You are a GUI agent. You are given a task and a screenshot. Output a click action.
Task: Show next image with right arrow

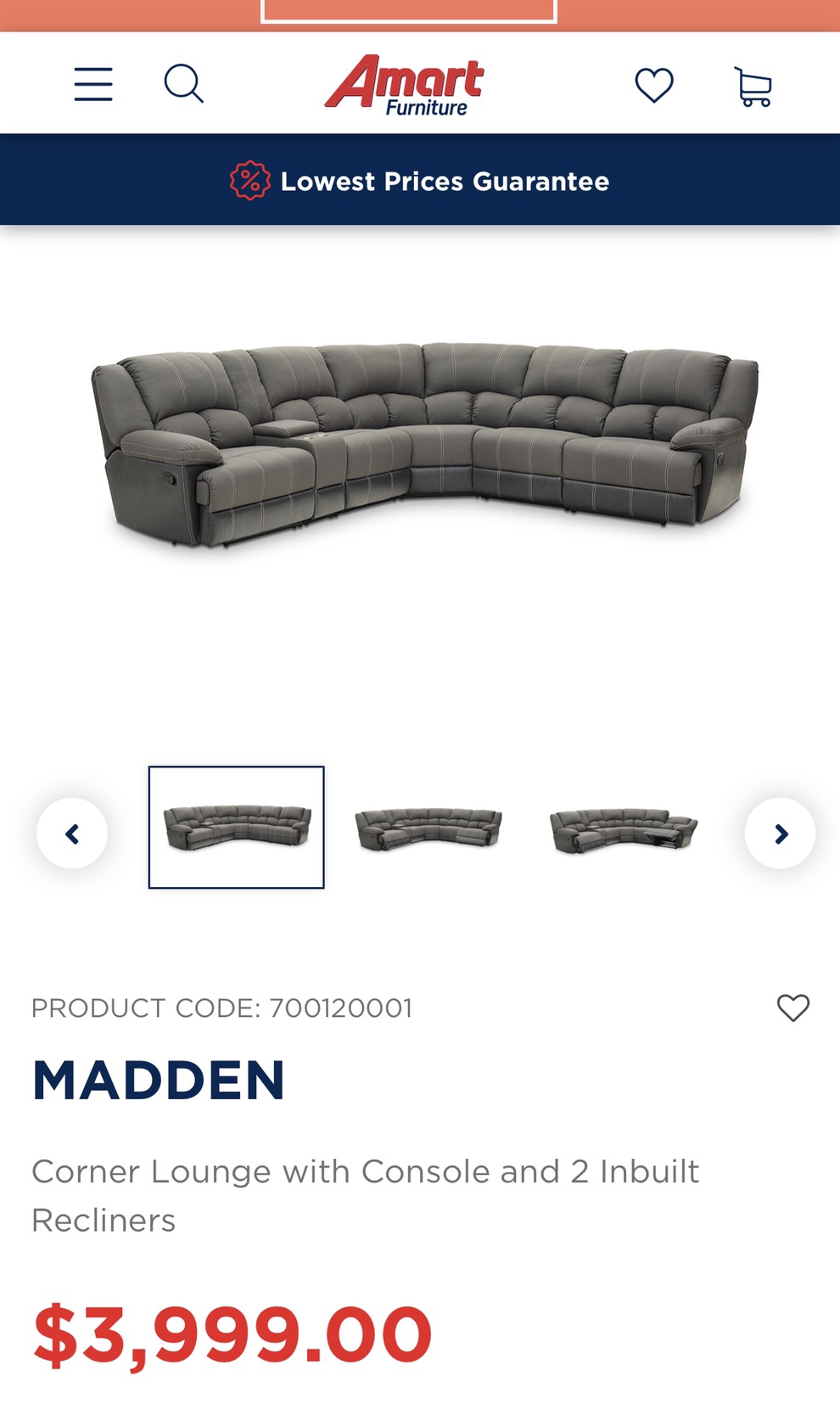coord(780,834)
